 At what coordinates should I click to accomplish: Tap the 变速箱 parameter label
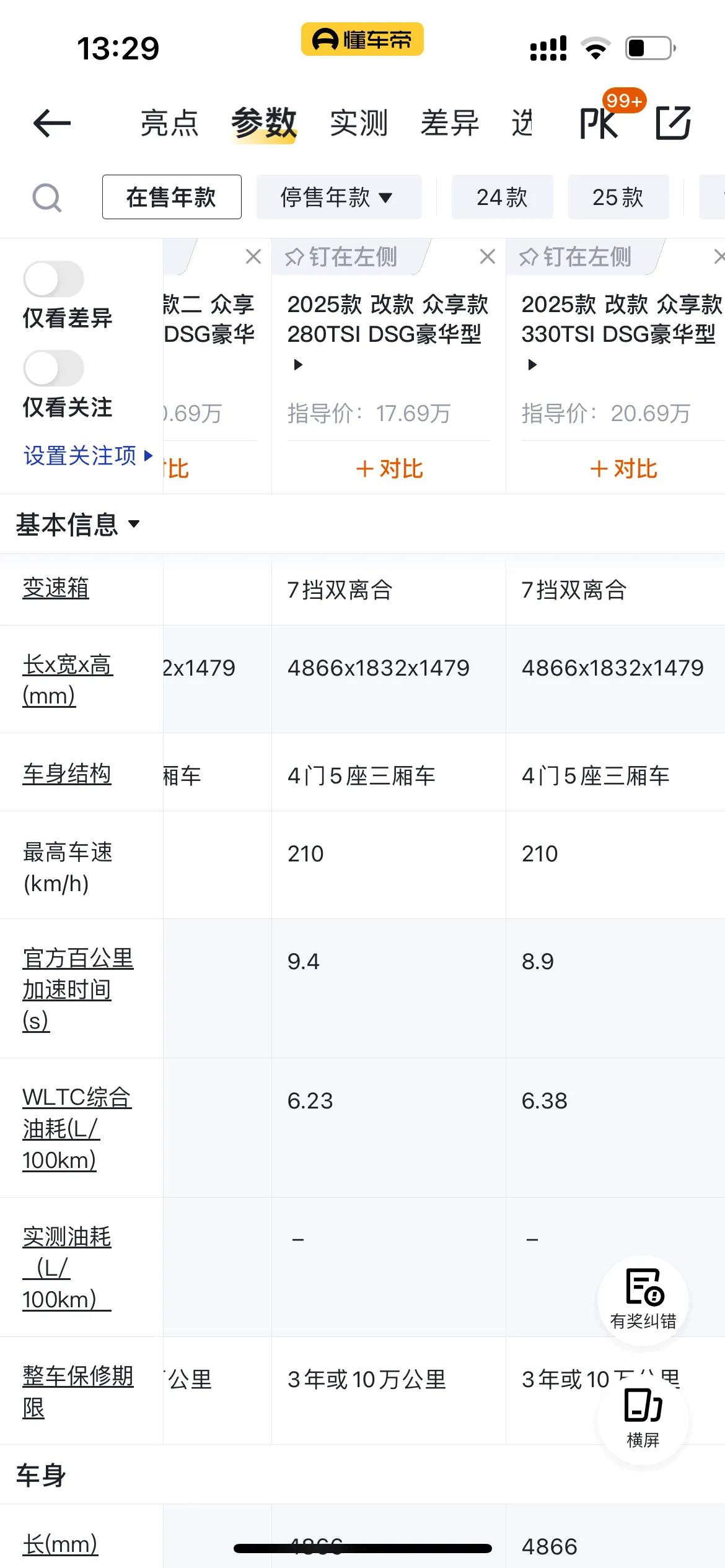coord(54,589)
